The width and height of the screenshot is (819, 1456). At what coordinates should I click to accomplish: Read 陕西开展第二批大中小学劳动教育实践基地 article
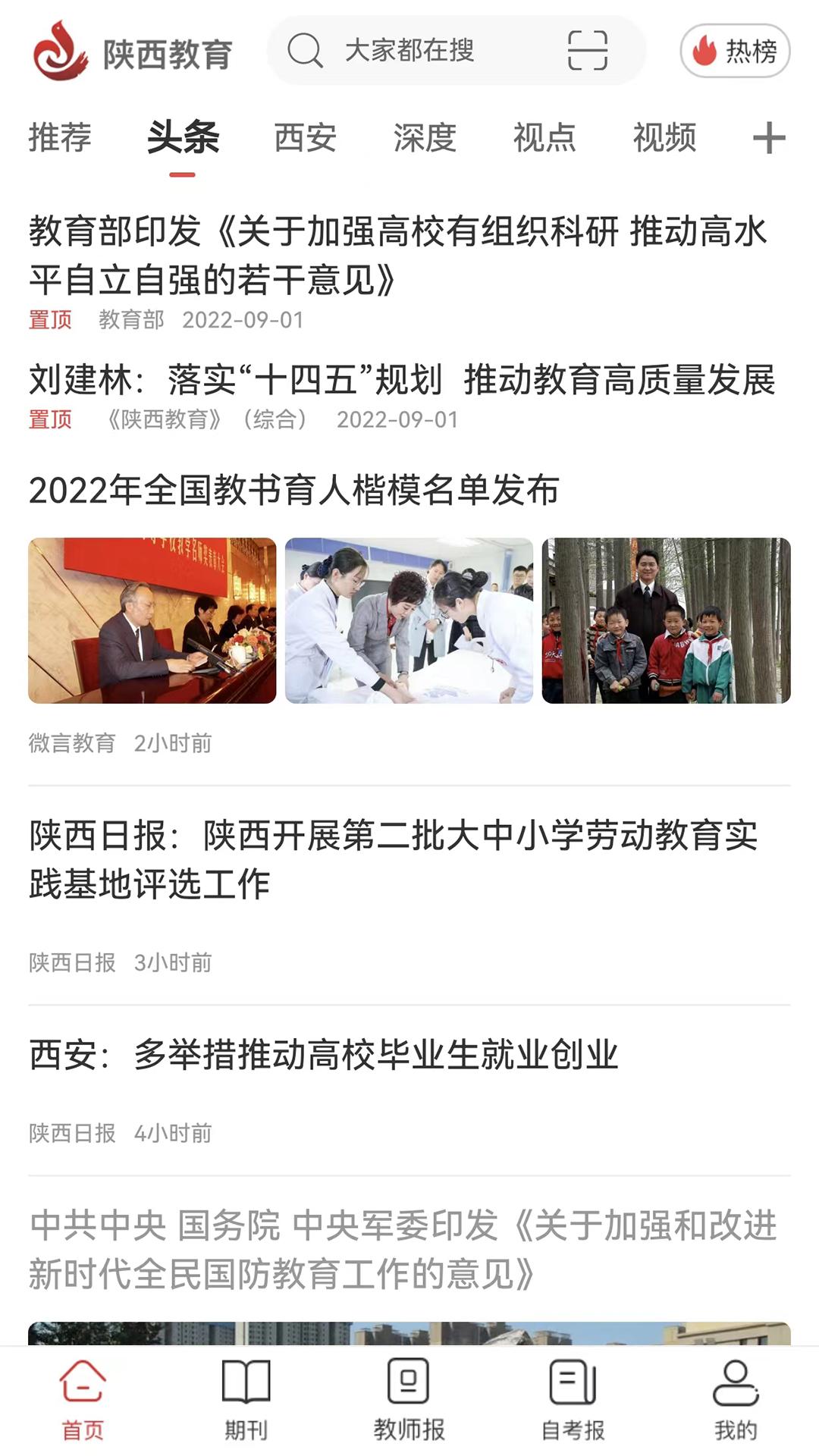coord(394,860)
